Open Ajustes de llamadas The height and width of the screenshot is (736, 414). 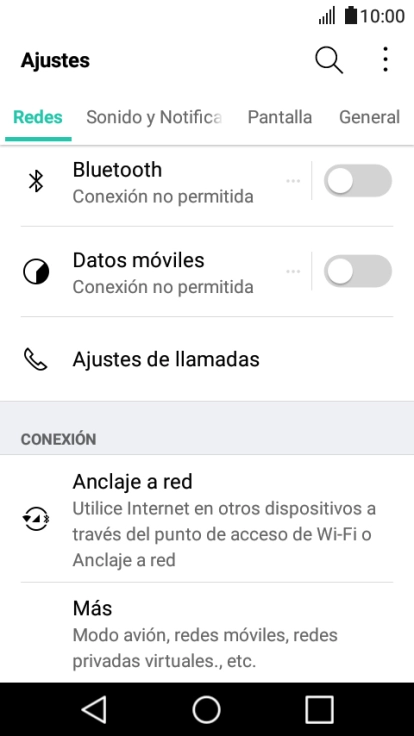(207, 359)
